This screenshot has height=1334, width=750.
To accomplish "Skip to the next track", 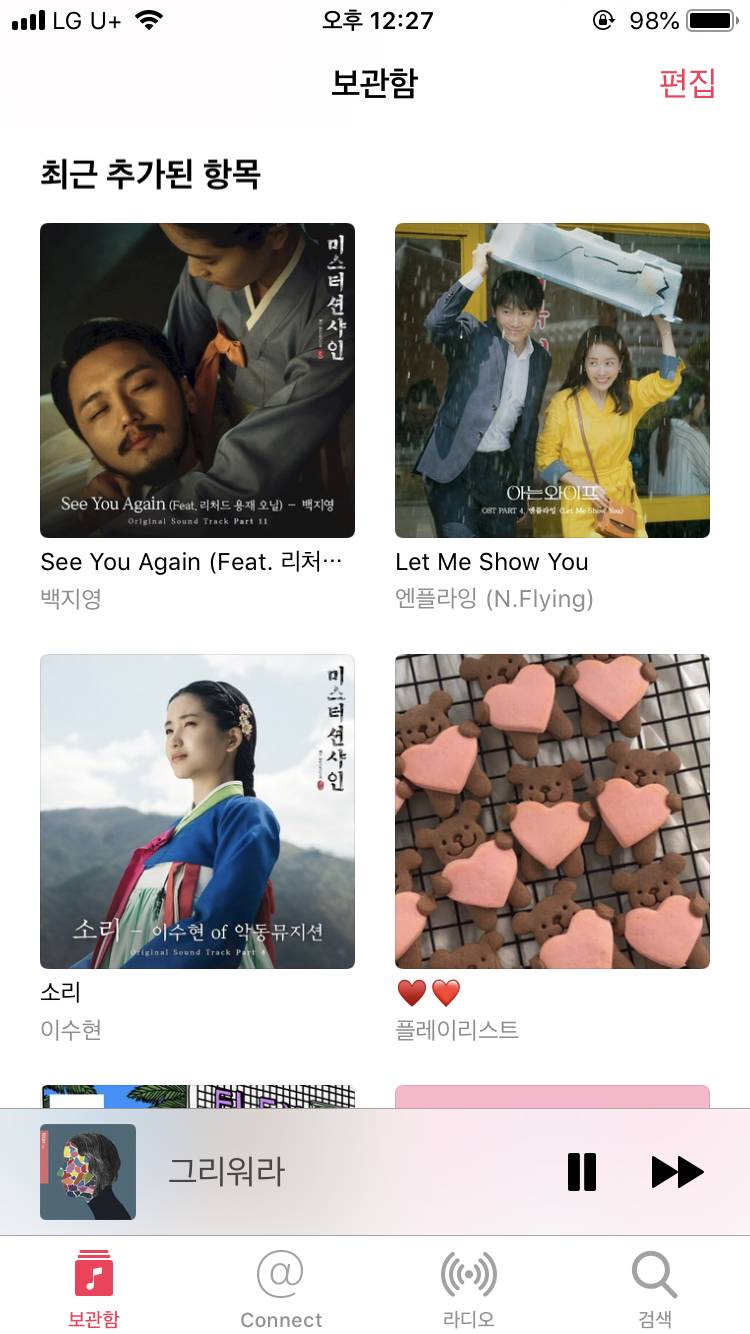I will [678, 1171].
